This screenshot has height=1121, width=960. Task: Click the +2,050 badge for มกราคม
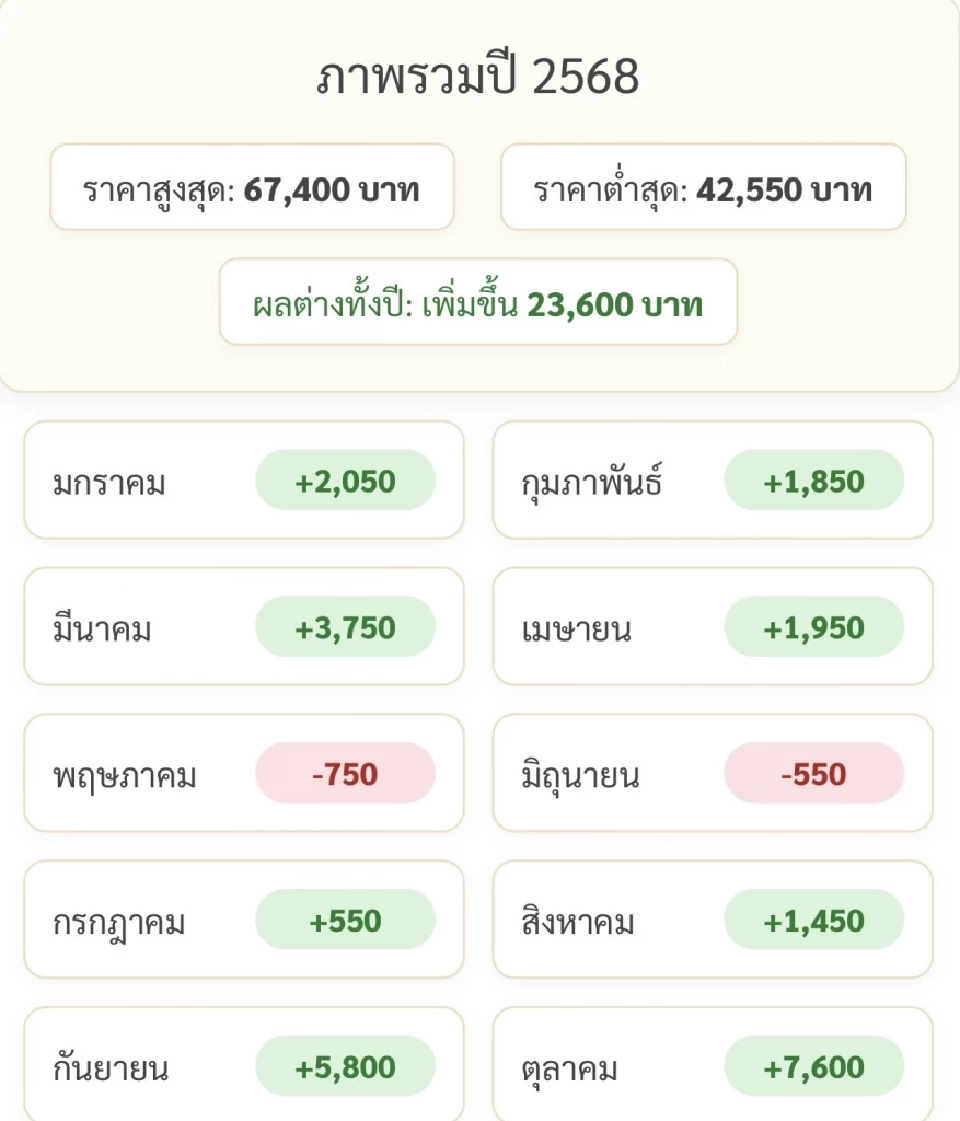coord(347,481)
